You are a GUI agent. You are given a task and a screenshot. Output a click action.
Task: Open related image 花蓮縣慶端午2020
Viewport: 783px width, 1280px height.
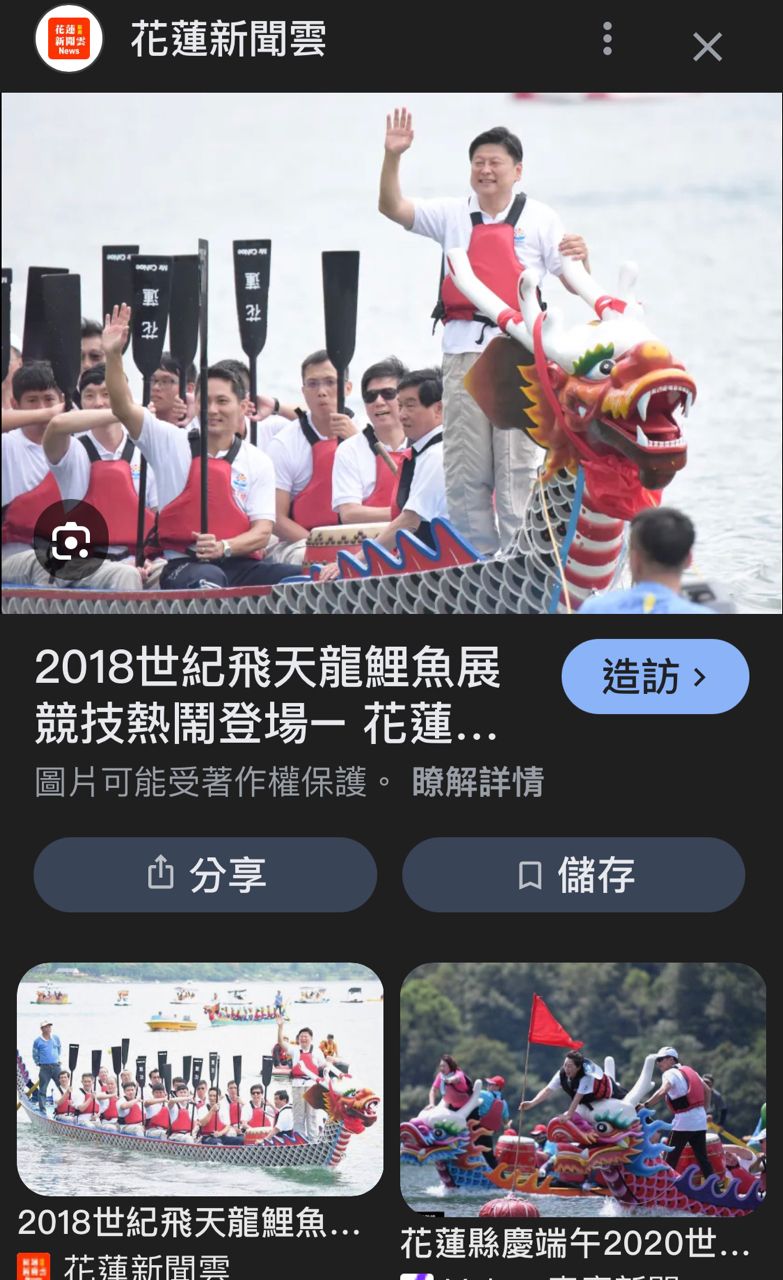[583, 1090]
